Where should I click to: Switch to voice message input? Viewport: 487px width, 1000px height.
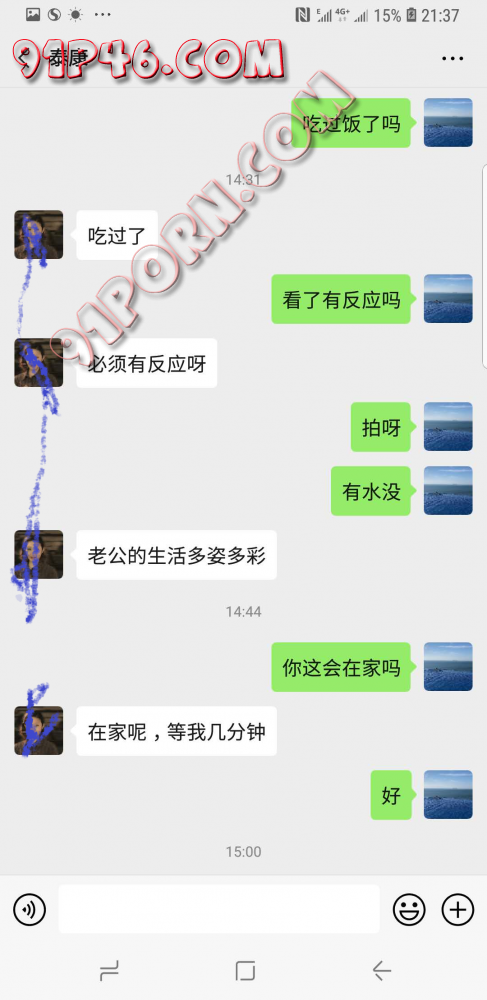29,909
